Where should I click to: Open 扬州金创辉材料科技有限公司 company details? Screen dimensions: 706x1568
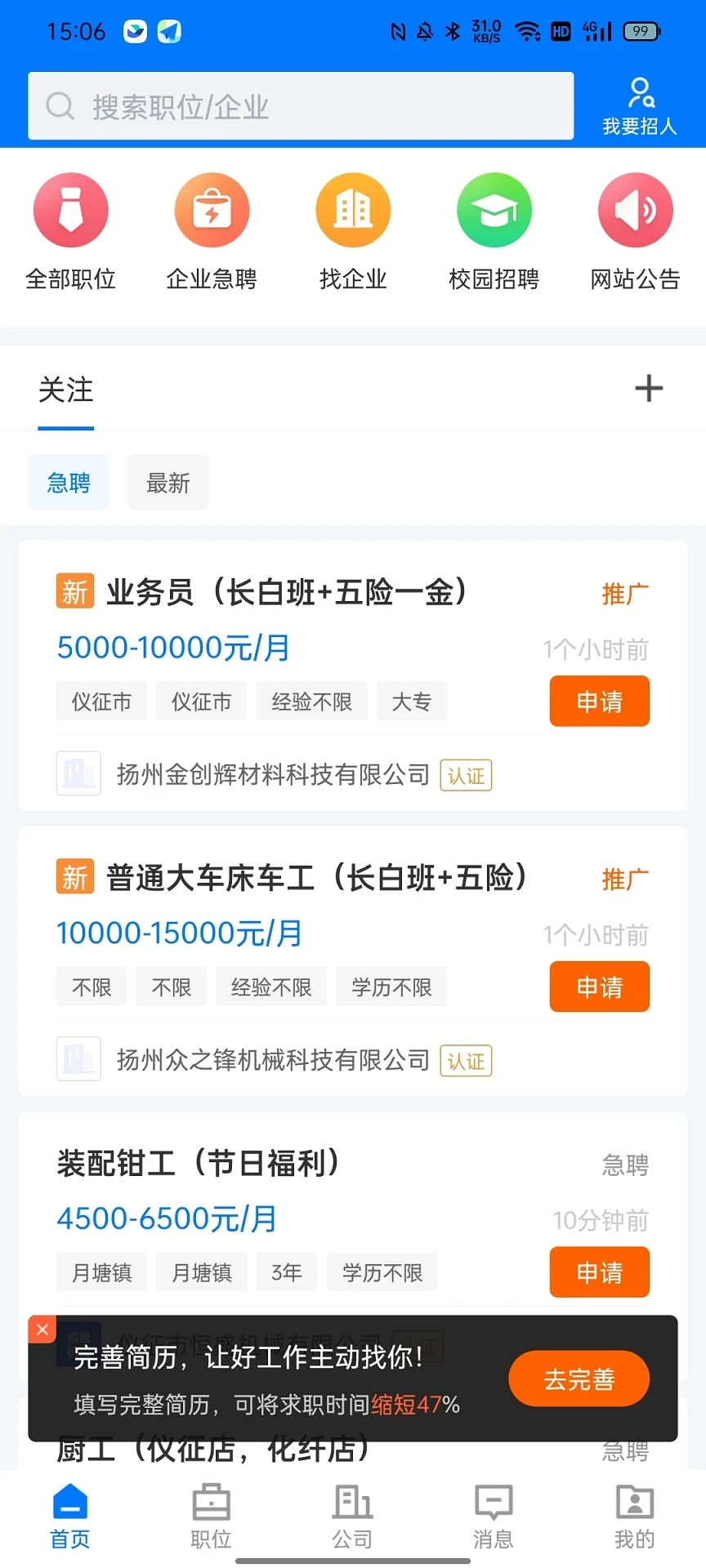(272, 773)
